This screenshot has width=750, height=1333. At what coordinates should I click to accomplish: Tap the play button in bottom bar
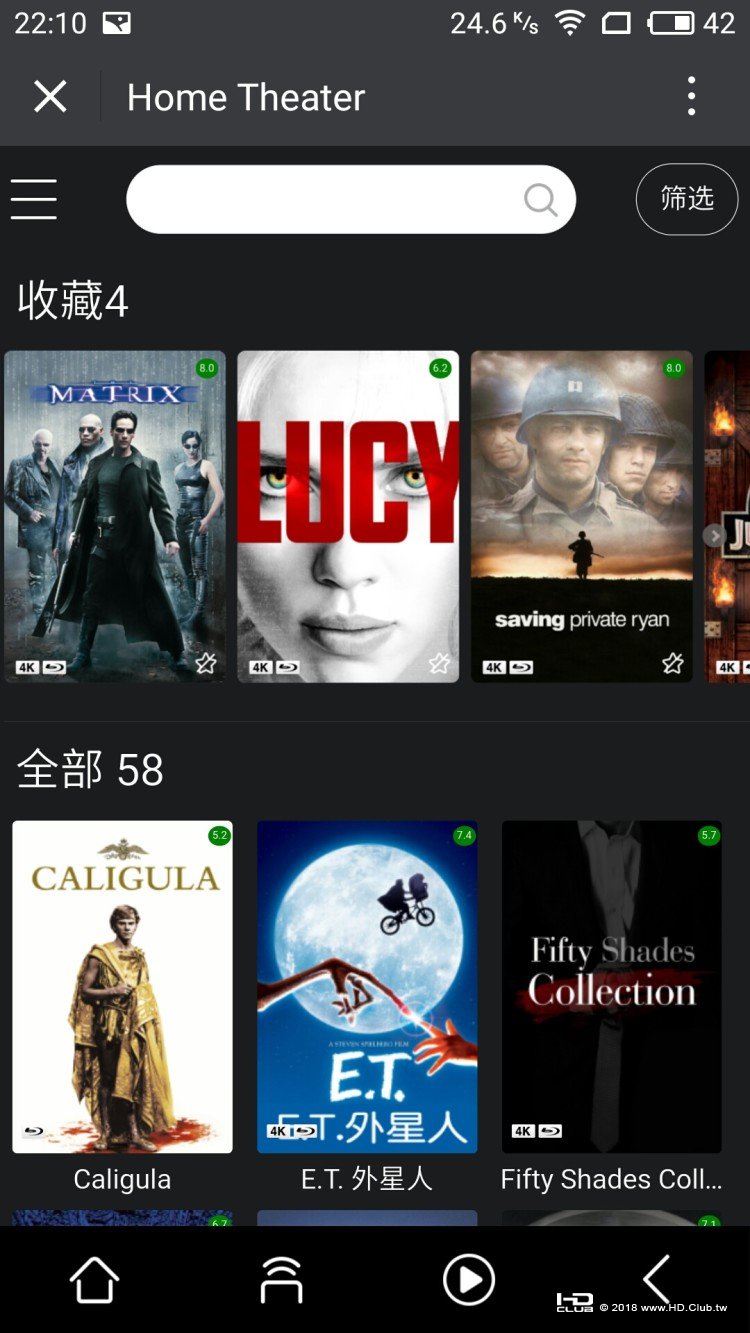pos(469,1279)
